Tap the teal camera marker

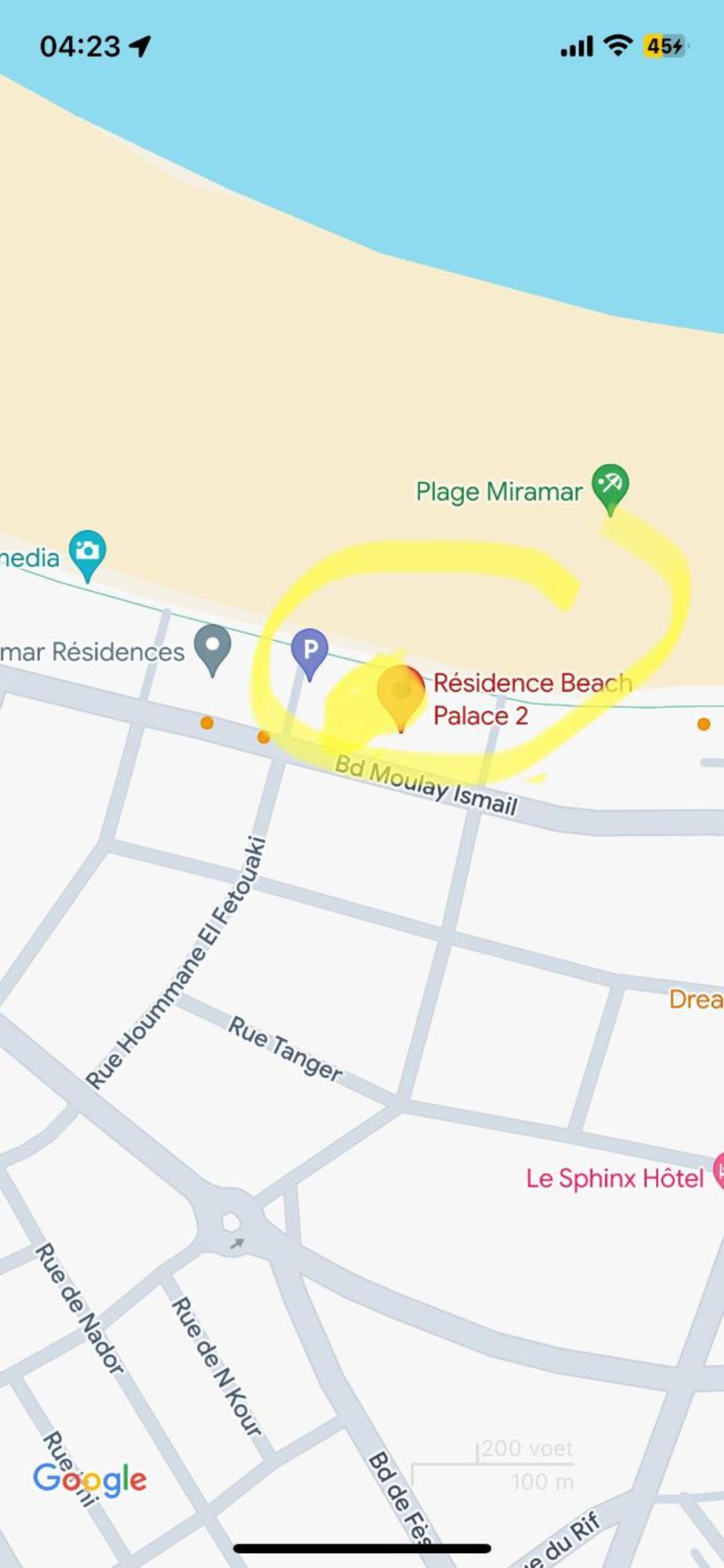87,552
